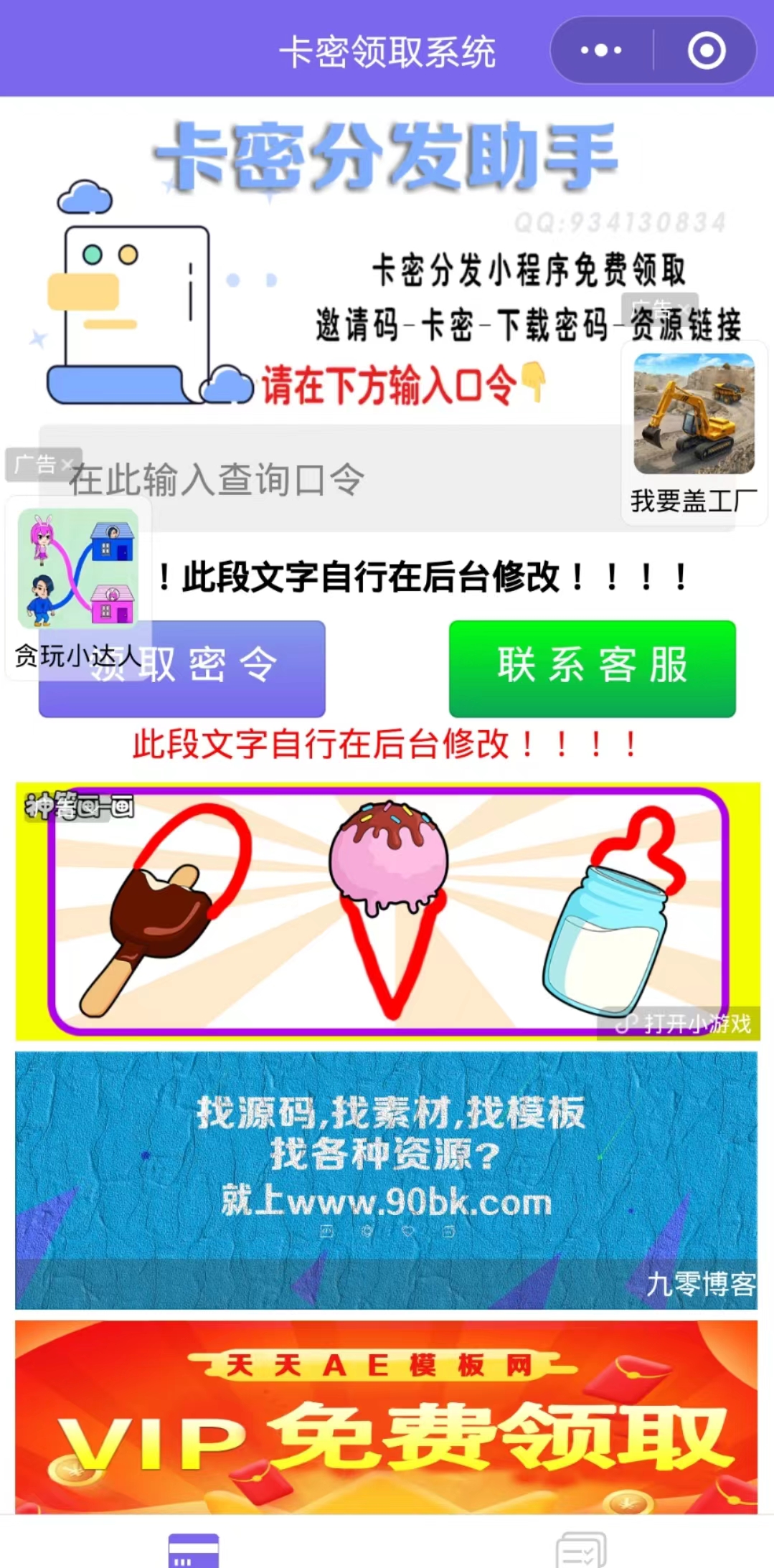The image size is (774, 1568).
Task: Close the 贪玩小达人 advertisement
Action: click(x=68, y=465)
